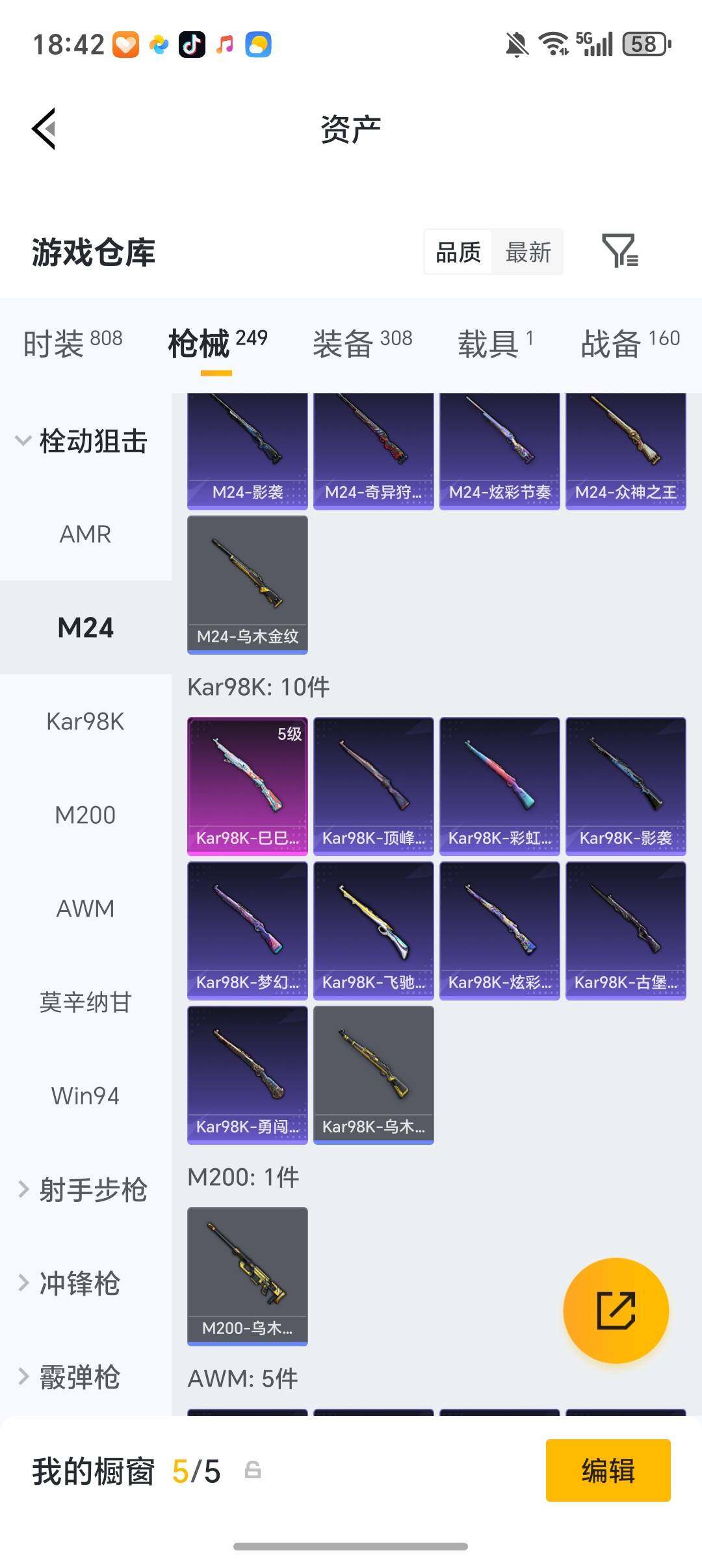The image size is (702, 1568).
Task: Select AWM in the weapon sidebar
Action: tap(85, 909)
